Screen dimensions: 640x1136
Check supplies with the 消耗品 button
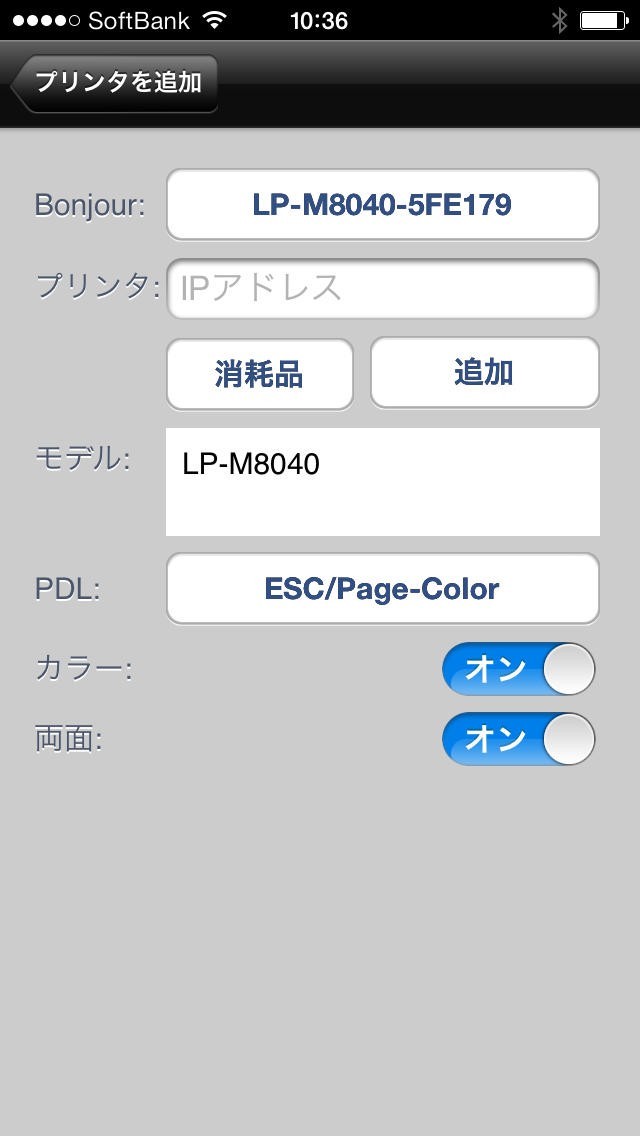tap(259, 373)
